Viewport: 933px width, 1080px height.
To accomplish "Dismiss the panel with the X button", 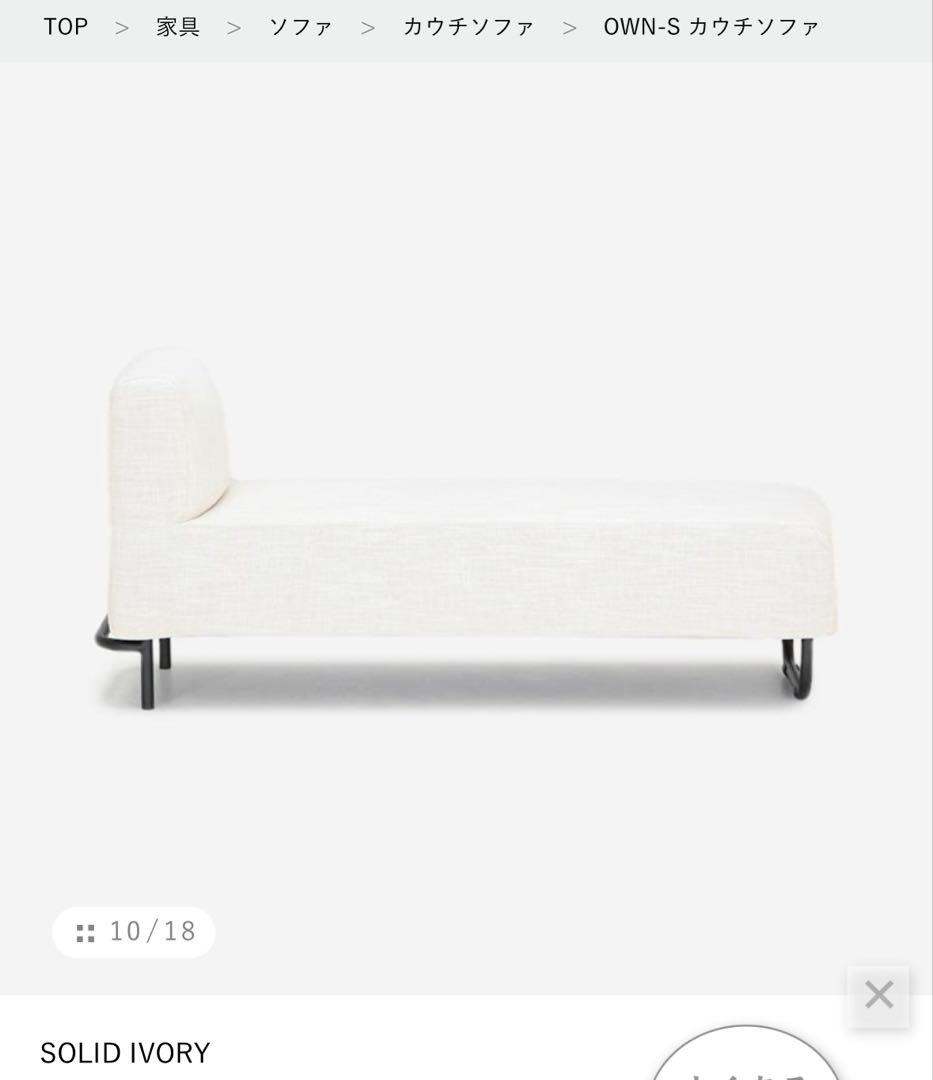I will (878, 995).
